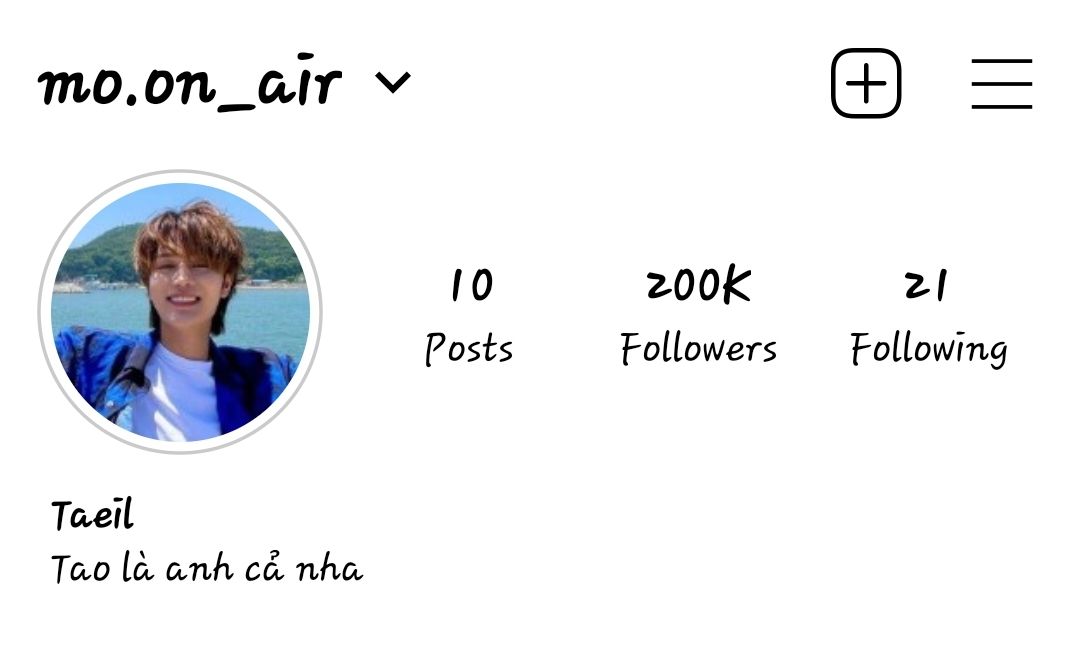Open Taeil's profile picture

[x=180, y=312]
